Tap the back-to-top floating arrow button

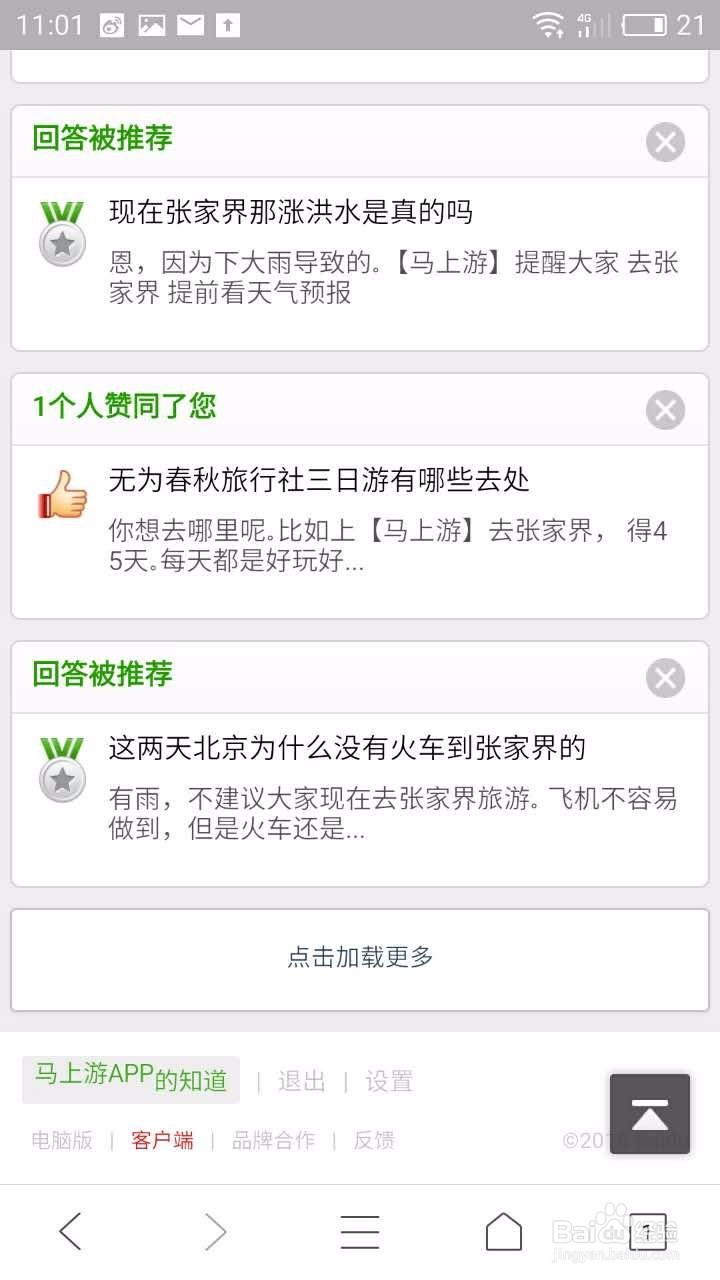pyautogui.click(x=650, y=1113)
